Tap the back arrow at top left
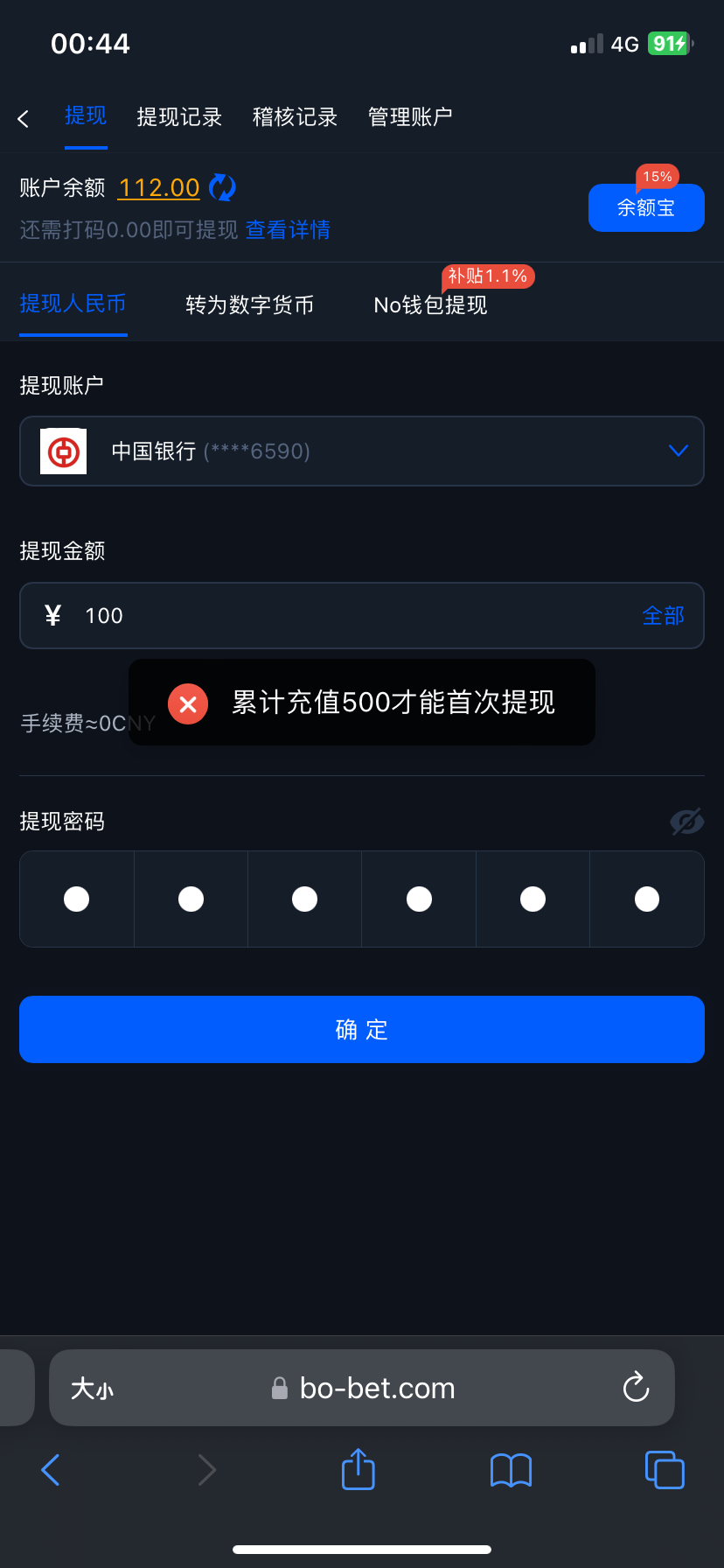The width and height of the screenshot is (724, 1568). point(24,117)
